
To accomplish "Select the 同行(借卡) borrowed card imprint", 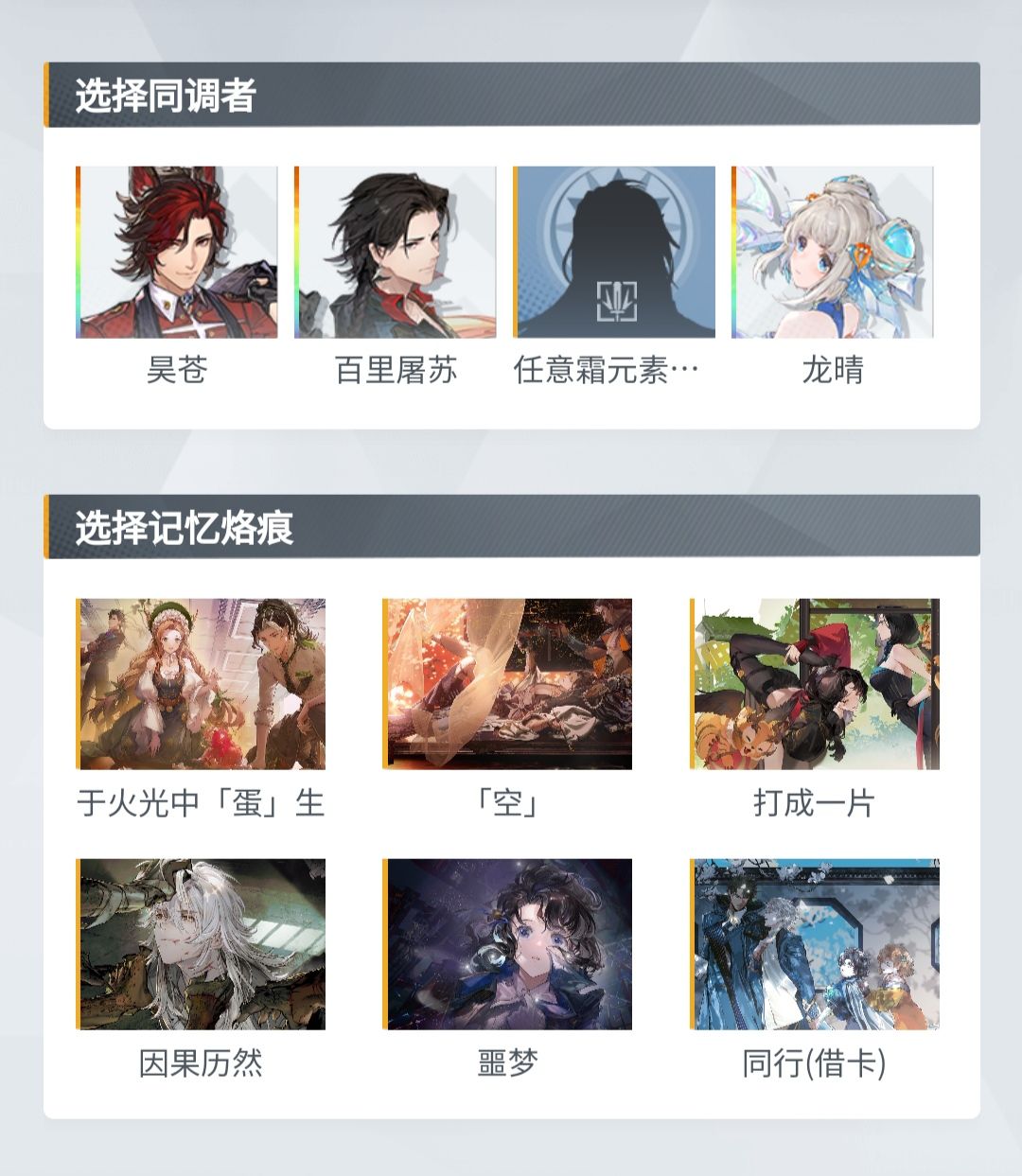I will coord(818,943).
